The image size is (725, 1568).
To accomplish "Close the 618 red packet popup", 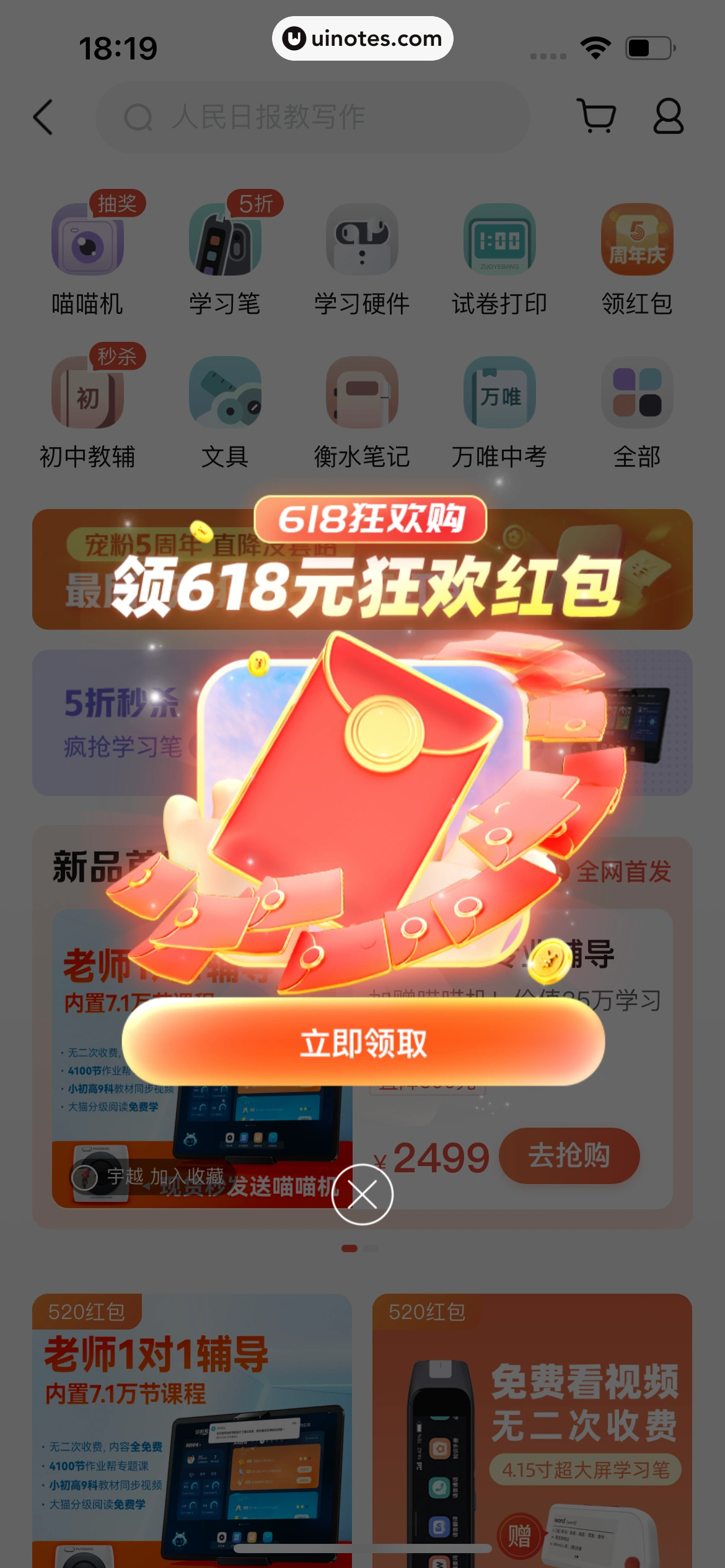I will point(362,1194).
